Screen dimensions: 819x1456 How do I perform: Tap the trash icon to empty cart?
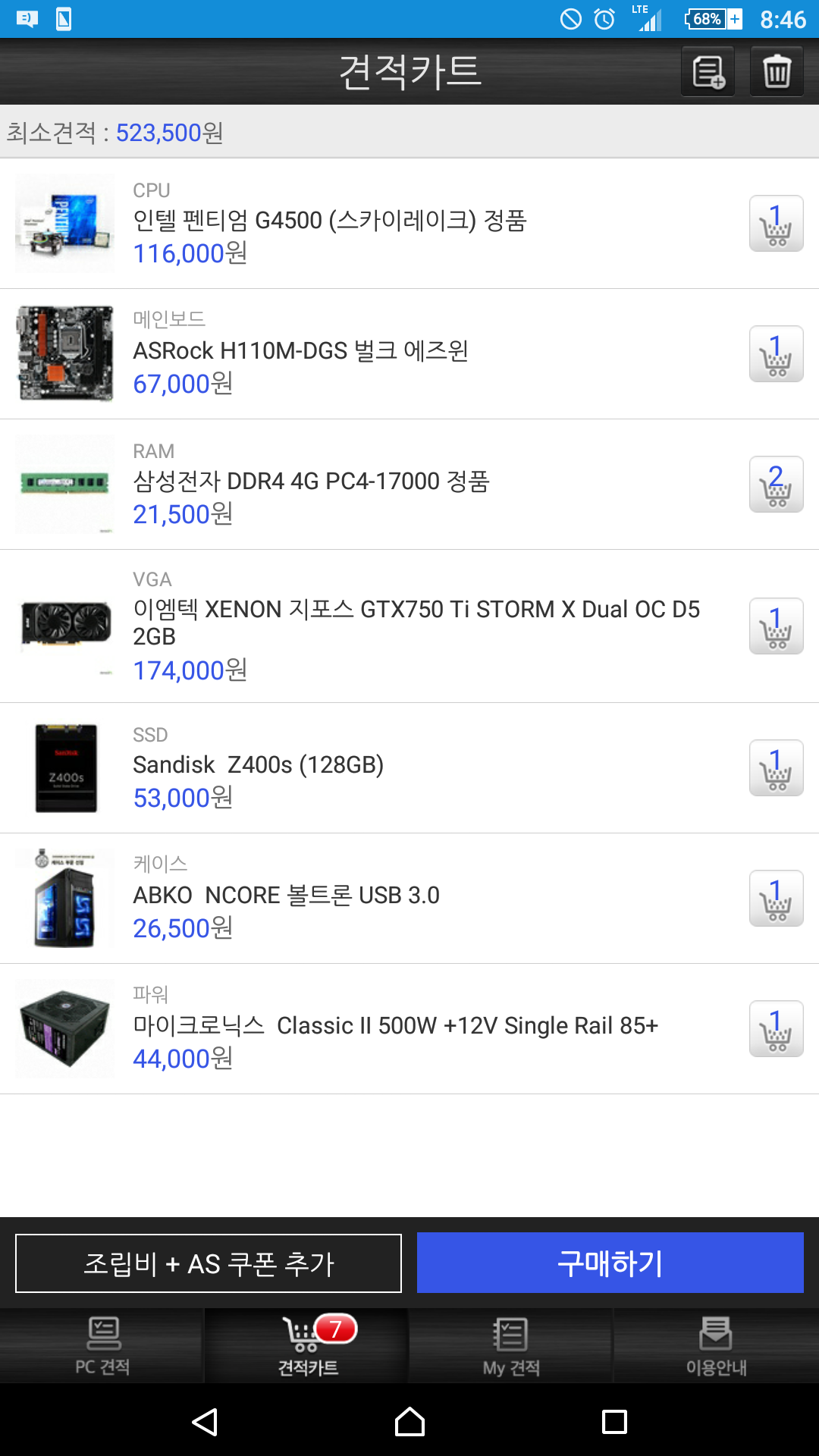pos(777,72)
